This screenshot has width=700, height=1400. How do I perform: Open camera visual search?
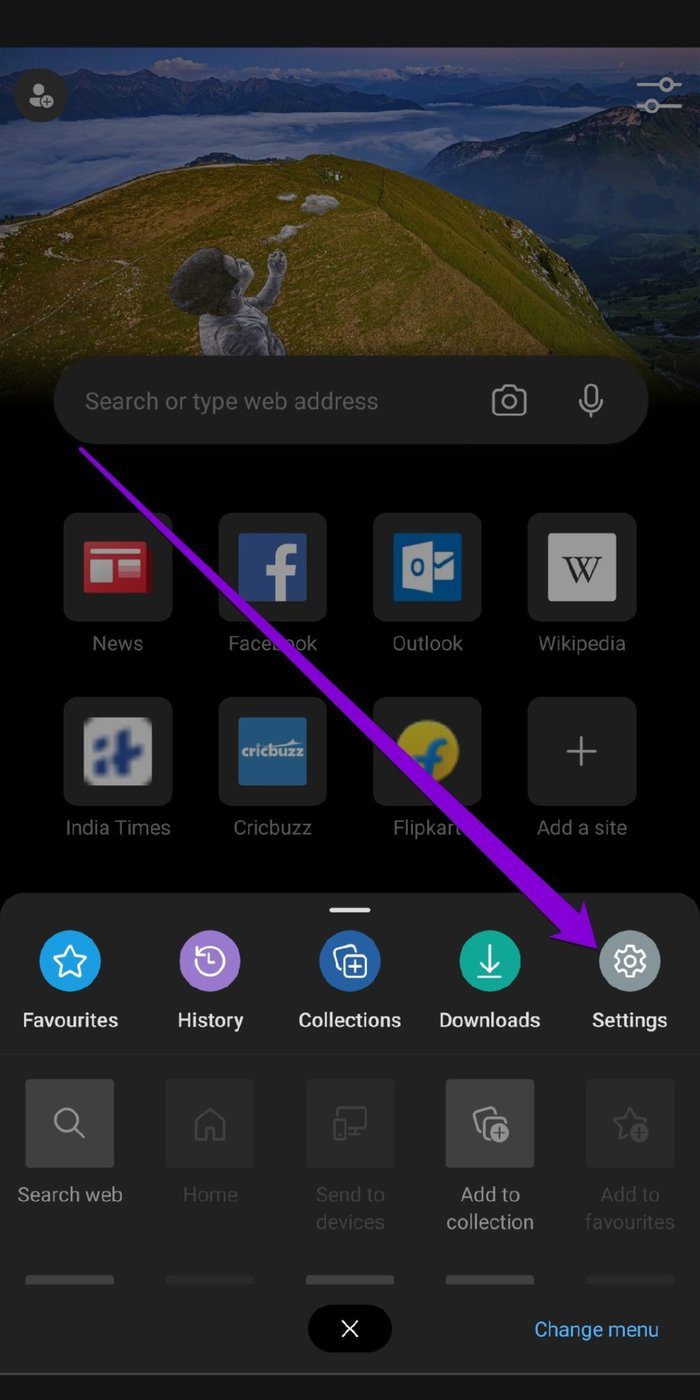pyautogui.click(x=509, y=401)
